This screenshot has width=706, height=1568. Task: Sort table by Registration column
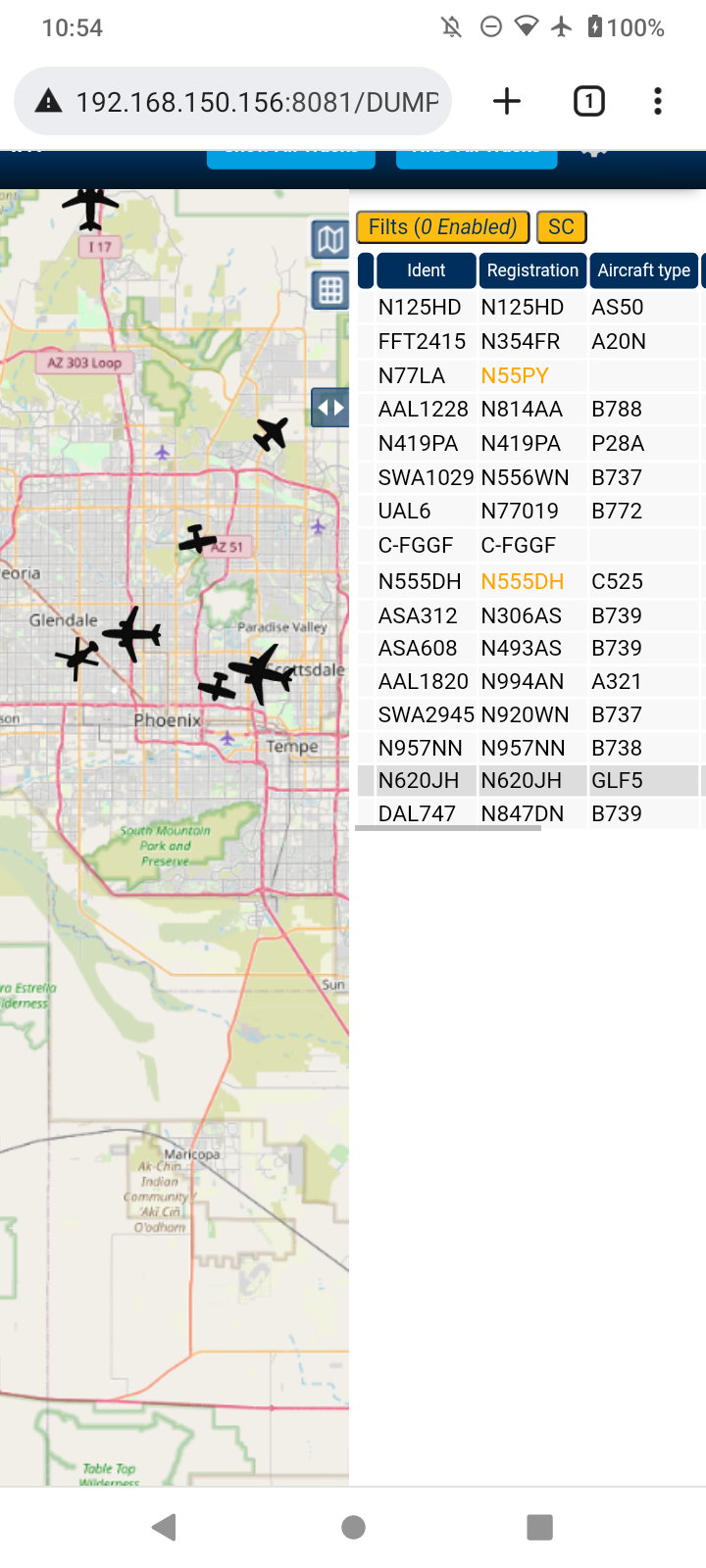[x=532, y=270]
